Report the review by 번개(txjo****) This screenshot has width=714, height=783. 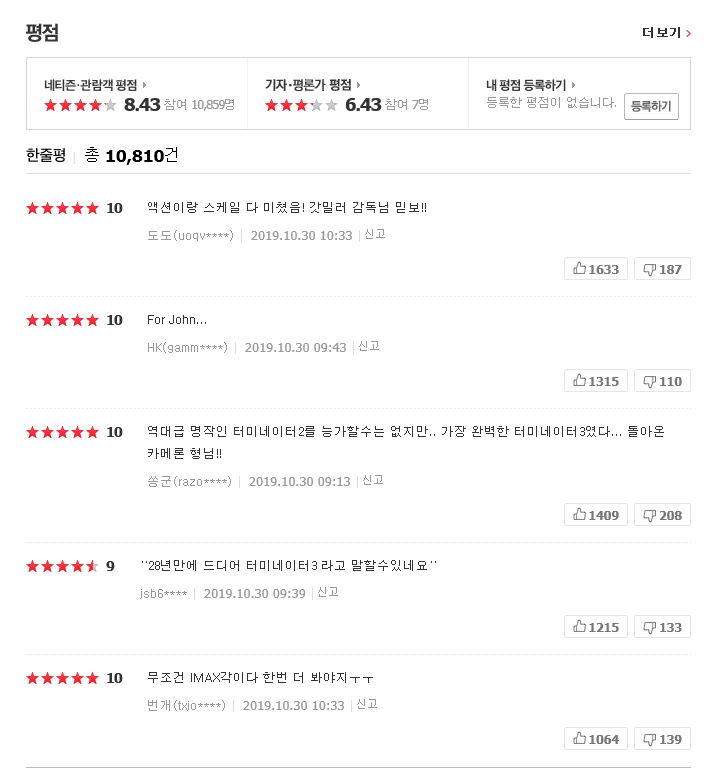(x=367, y=704)
